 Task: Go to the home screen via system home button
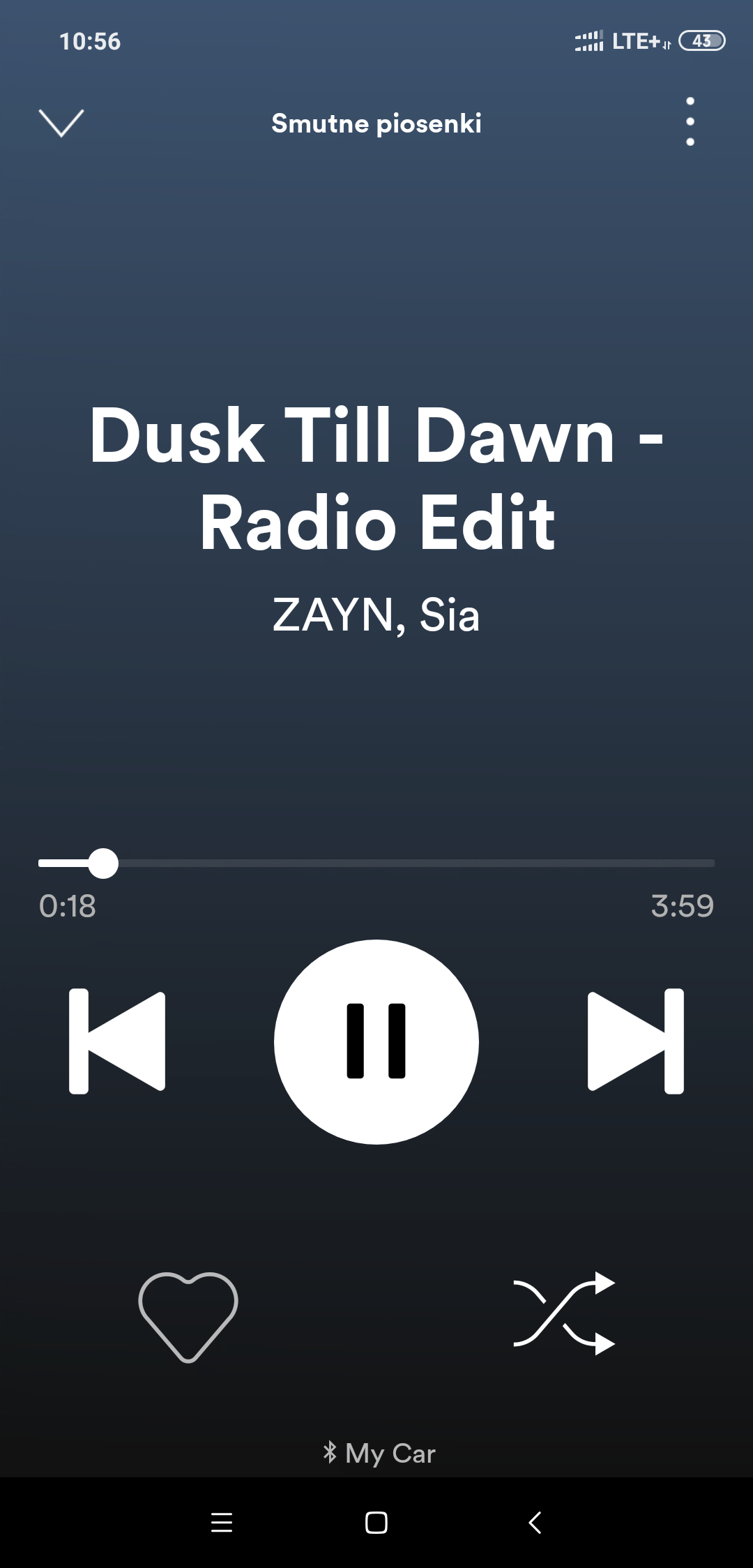376,1522
